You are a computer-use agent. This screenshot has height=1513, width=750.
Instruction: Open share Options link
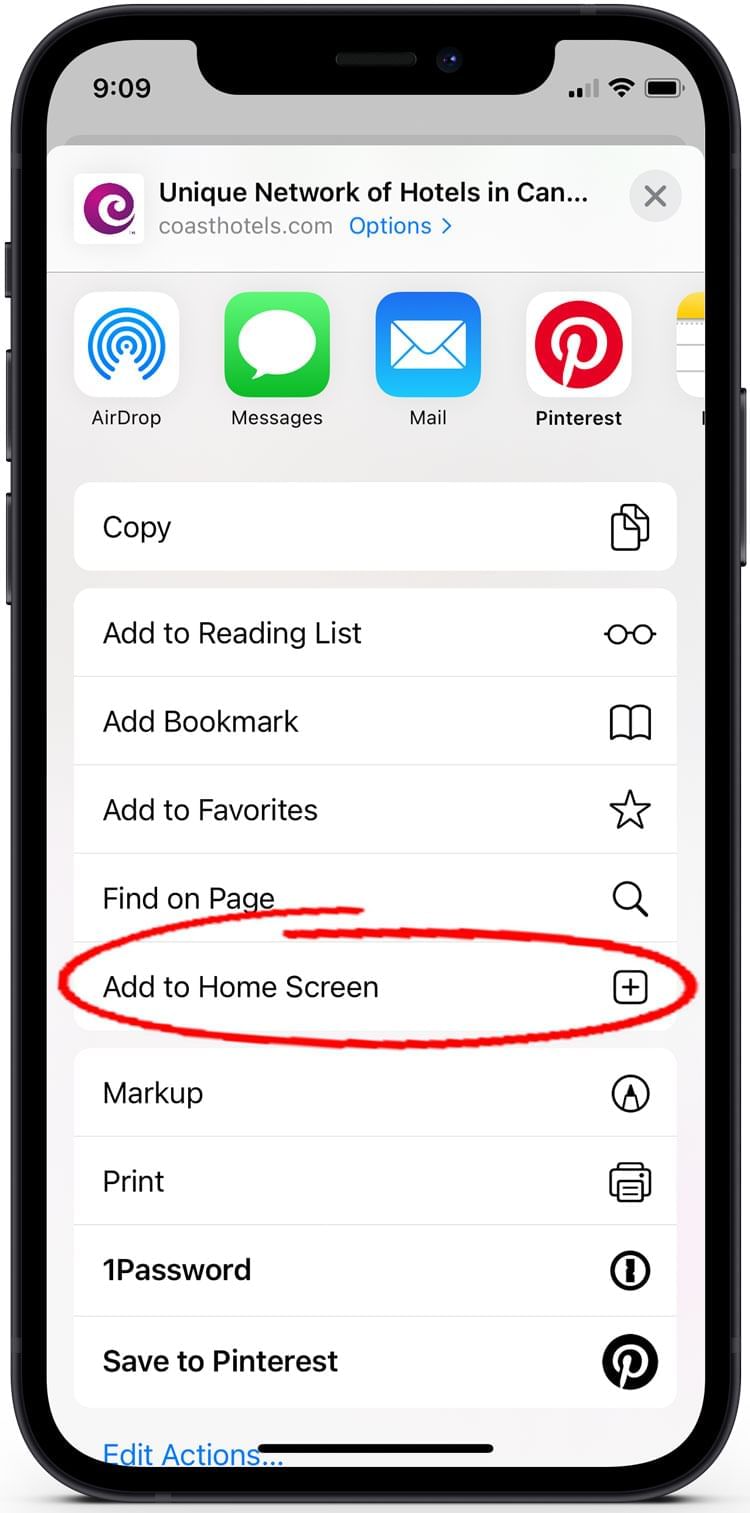pyautogui.click(x=399, y=226)
